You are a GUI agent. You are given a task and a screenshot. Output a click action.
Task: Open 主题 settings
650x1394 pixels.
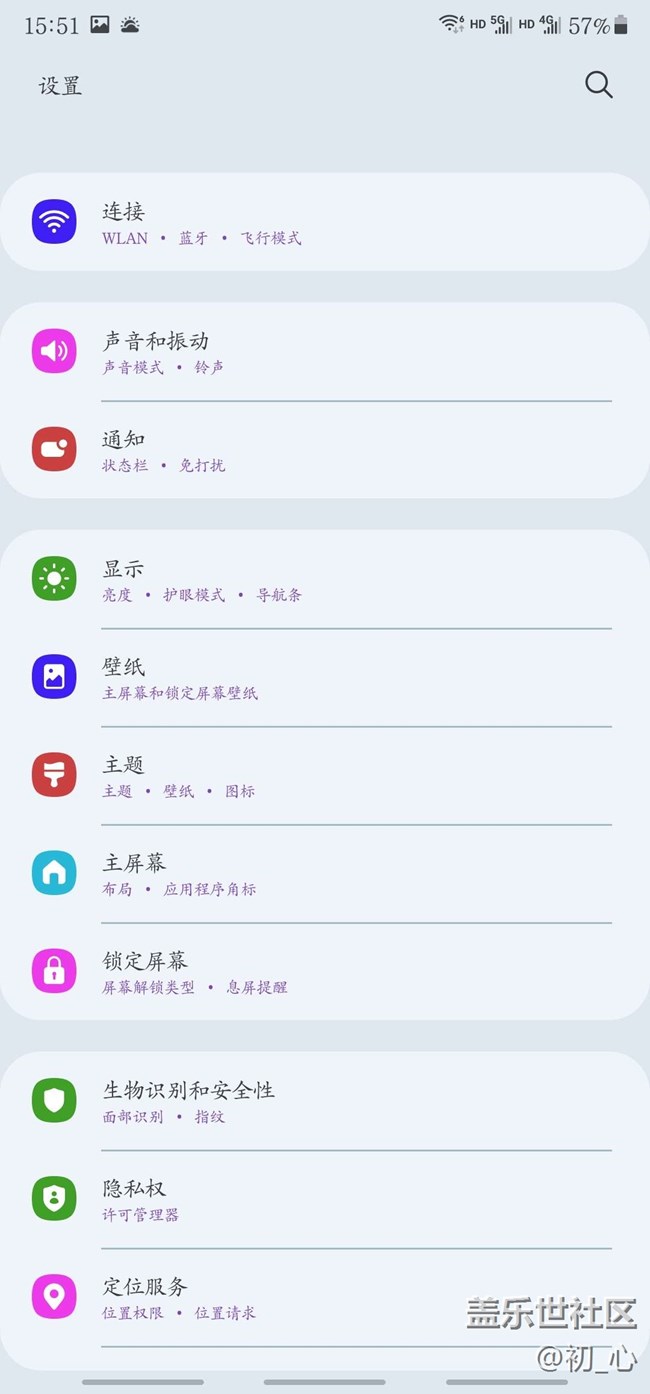click(x=324, y=776)
